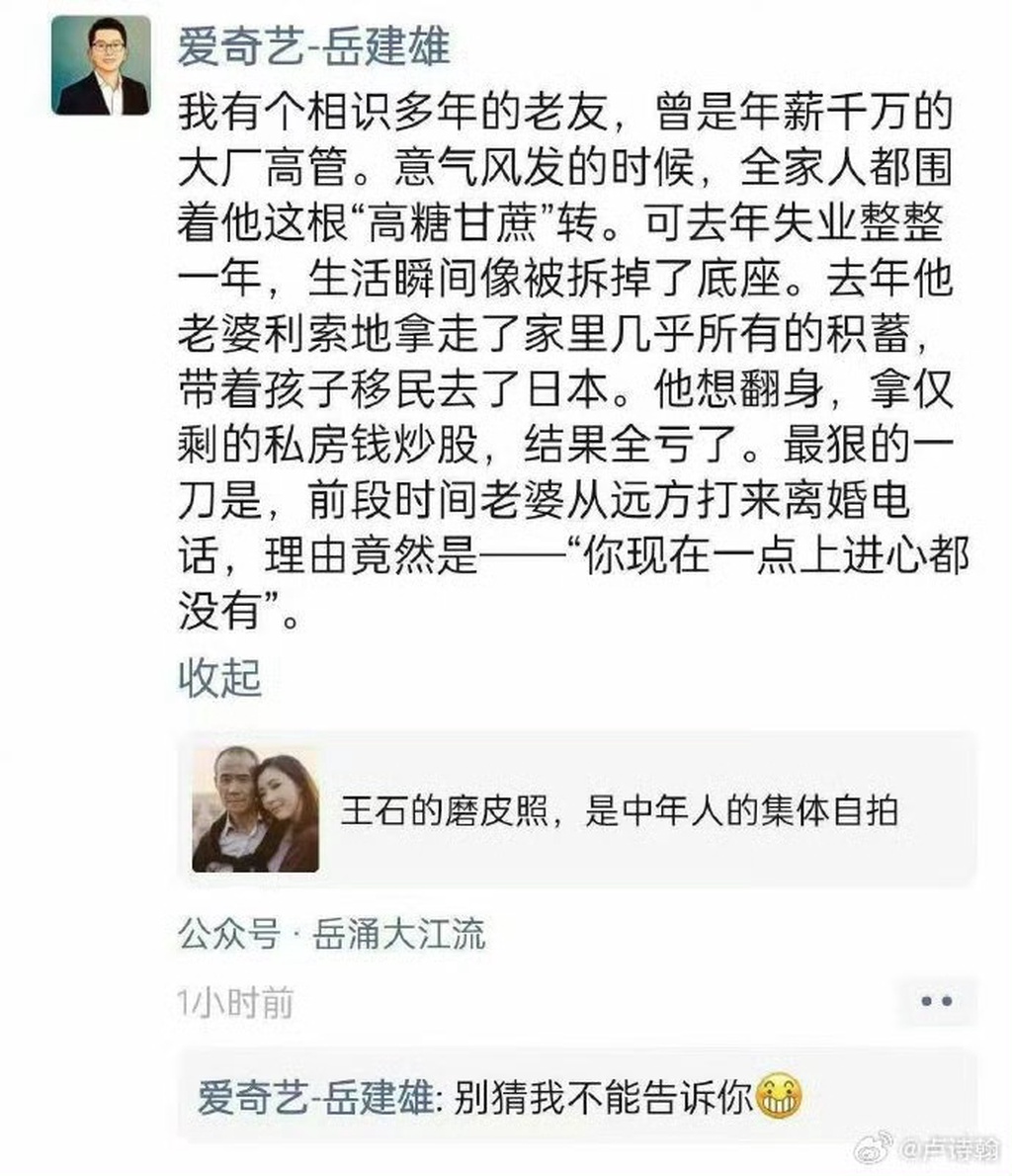Open the like and comment menu
Image resolution: width=1012 pixels, height=1176 pixels.
click(935, 1001)
